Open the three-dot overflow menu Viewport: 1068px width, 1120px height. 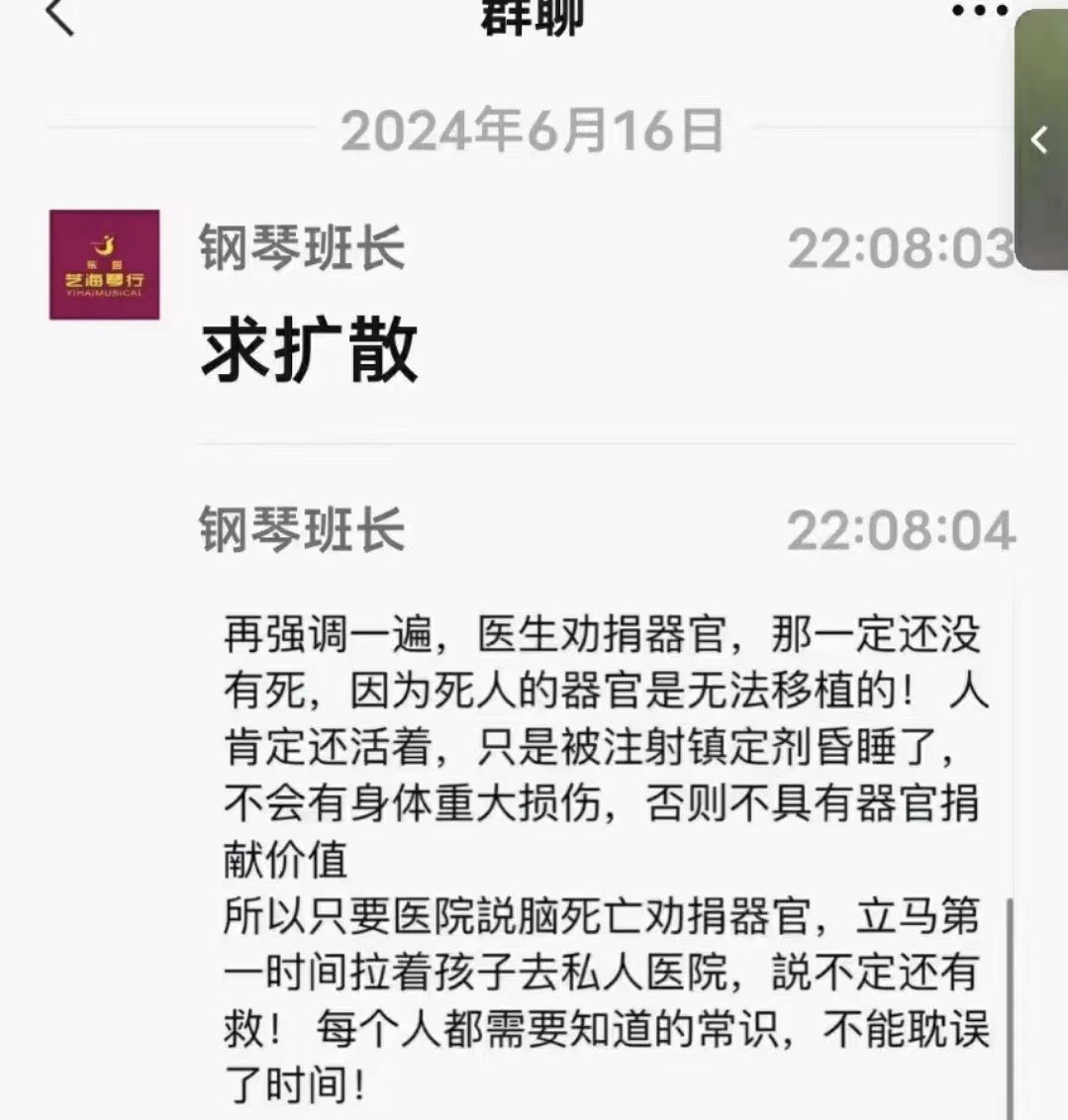(979, 12)
